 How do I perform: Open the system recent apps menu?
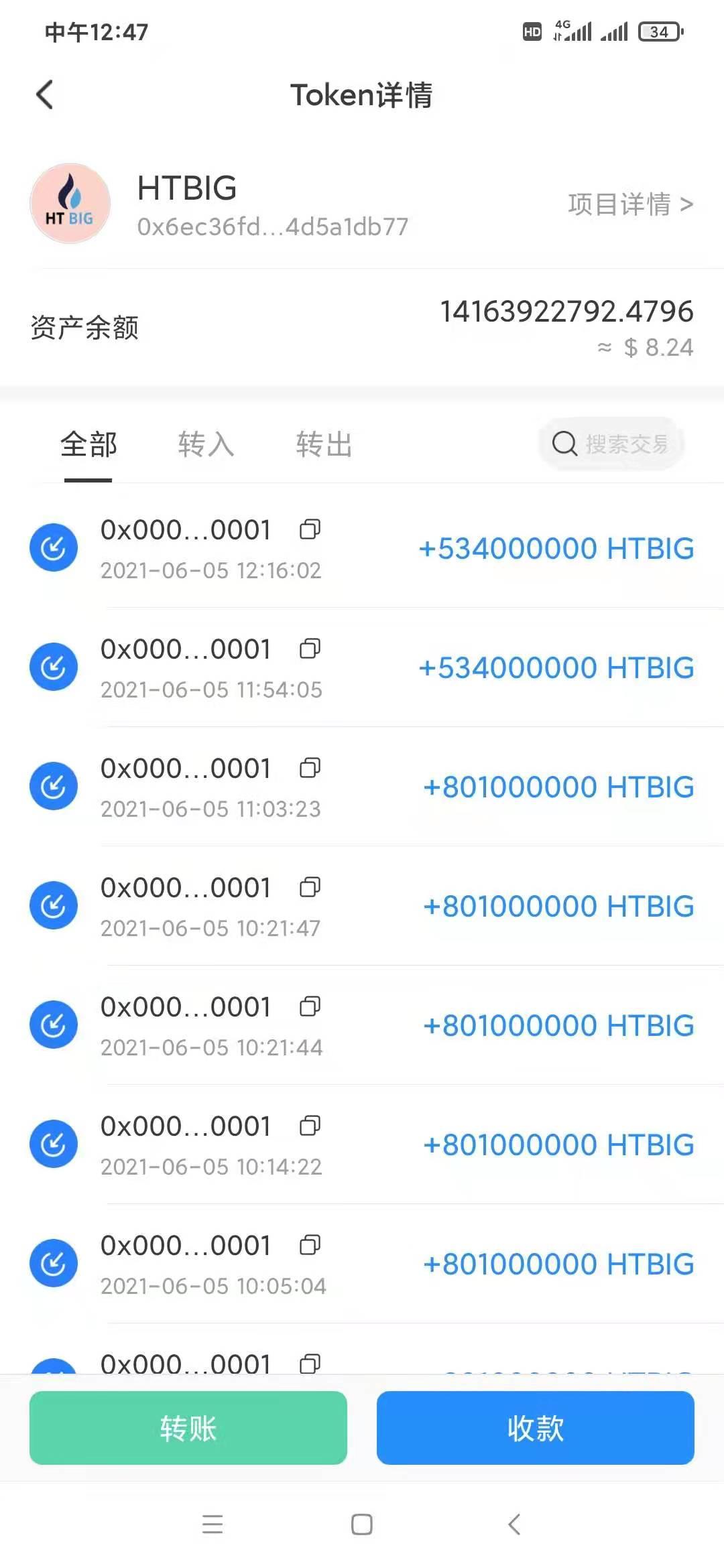(x=213, y=1524)
